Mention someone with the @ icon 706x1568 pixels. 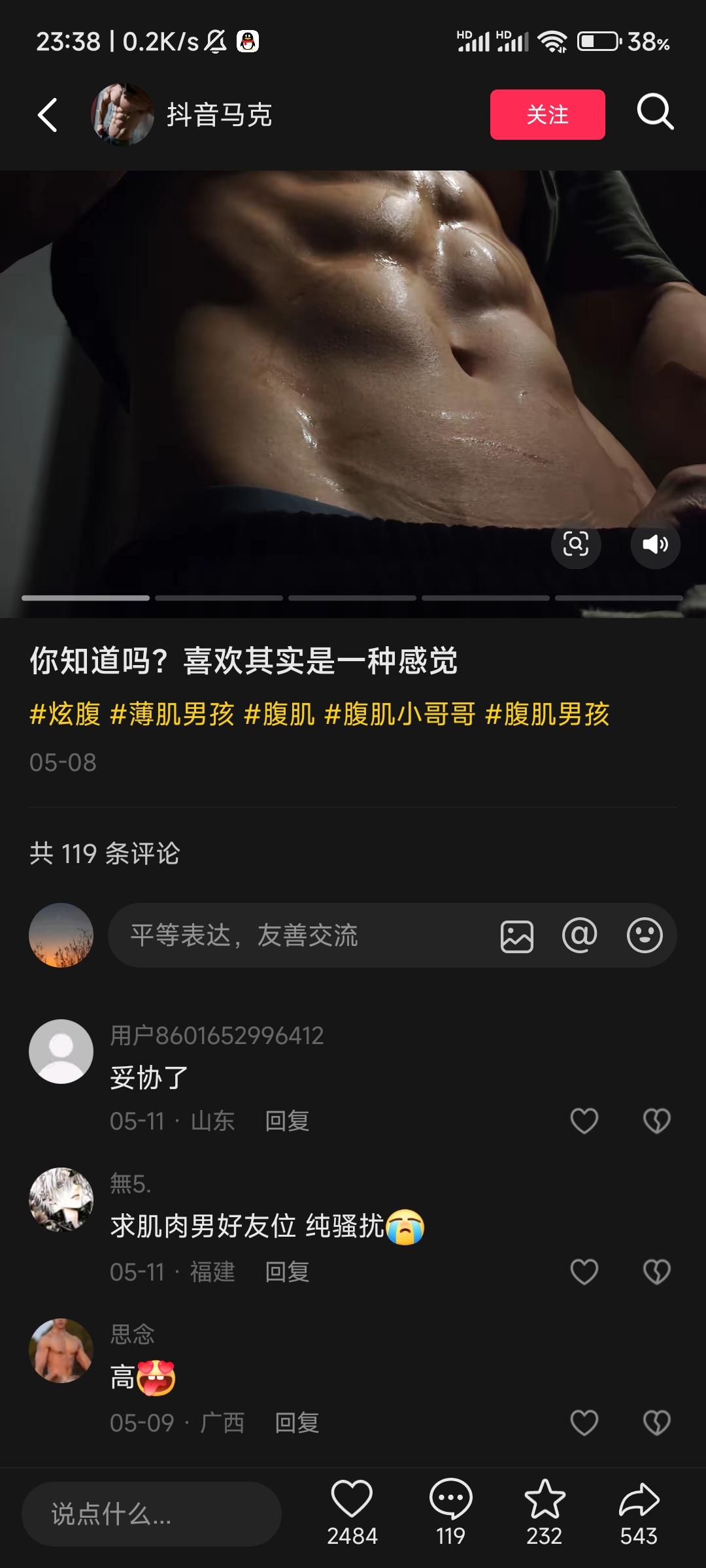point(579,936)
